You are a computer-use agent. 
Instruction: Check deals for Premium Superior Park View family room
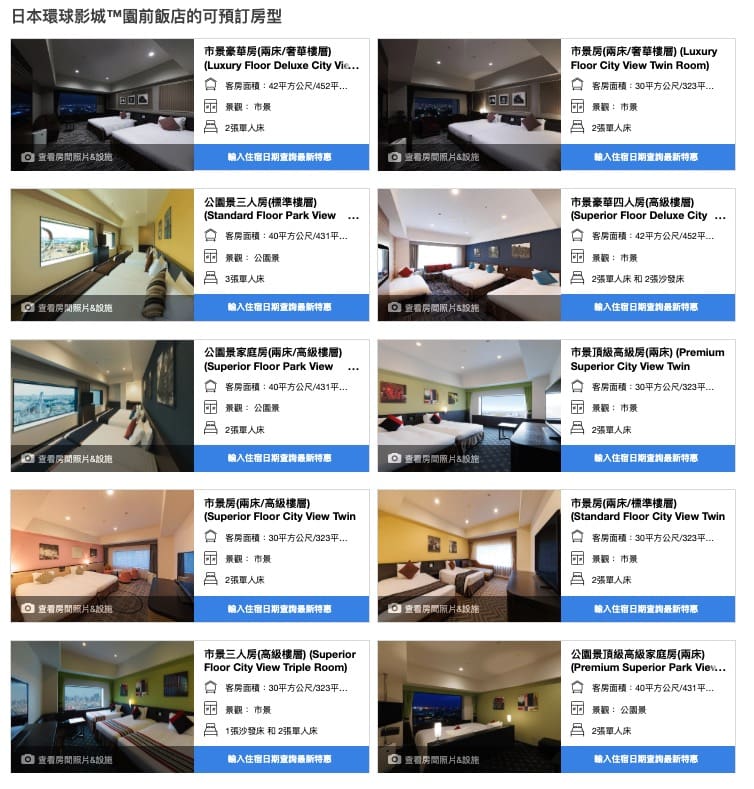[x=648, y=760]
